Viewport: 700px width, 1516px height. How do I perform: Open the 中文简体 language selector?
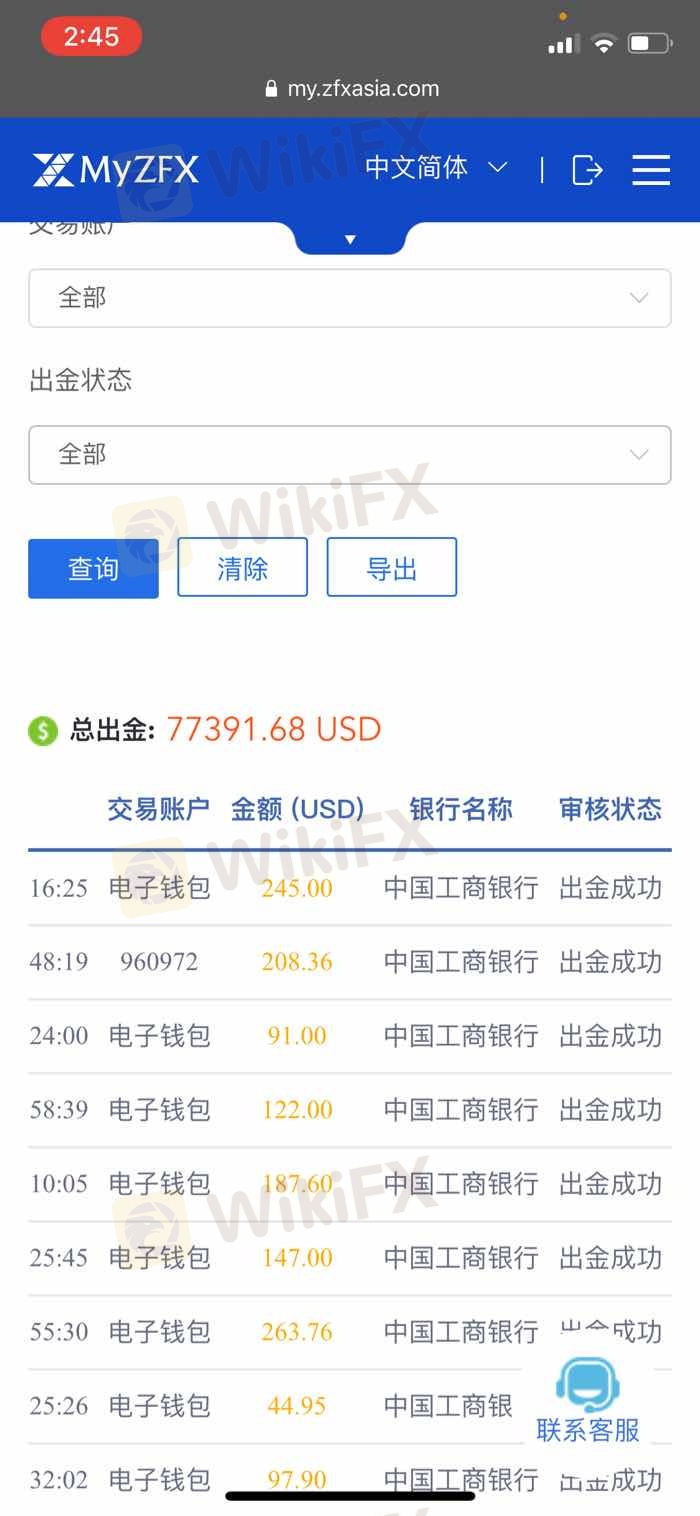point(436,168)
